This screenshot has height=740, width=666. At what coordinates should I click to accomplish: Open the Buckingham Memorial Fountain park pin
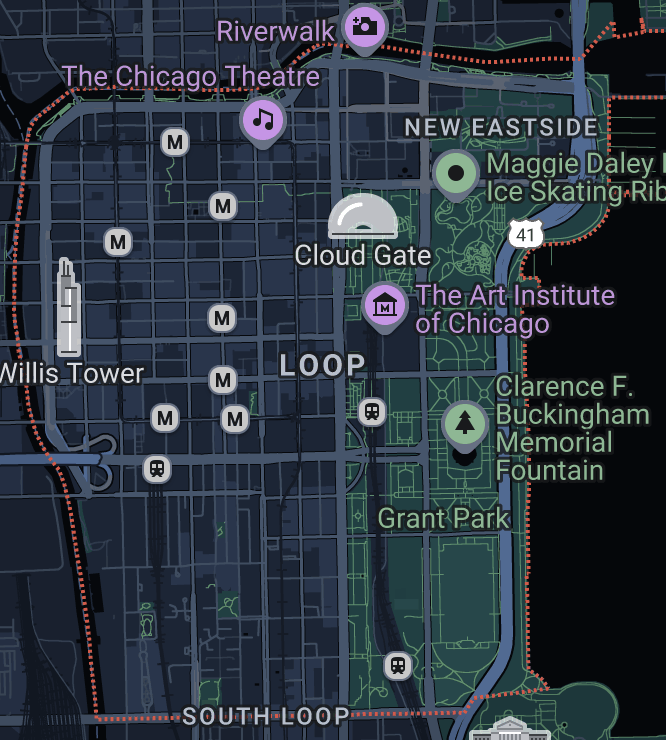[x=464, y=424]
